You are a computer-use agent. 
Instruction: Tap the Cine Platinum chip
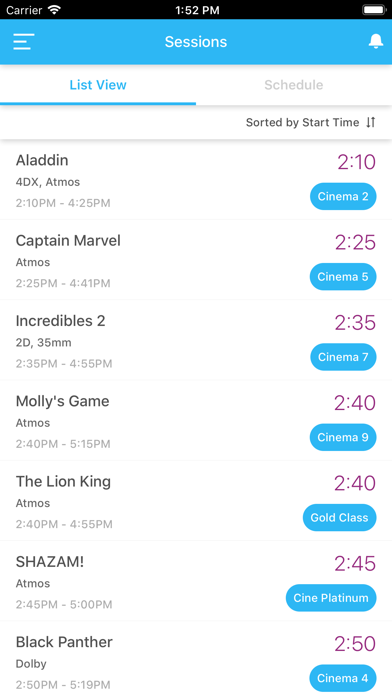[x=331, y=598]
